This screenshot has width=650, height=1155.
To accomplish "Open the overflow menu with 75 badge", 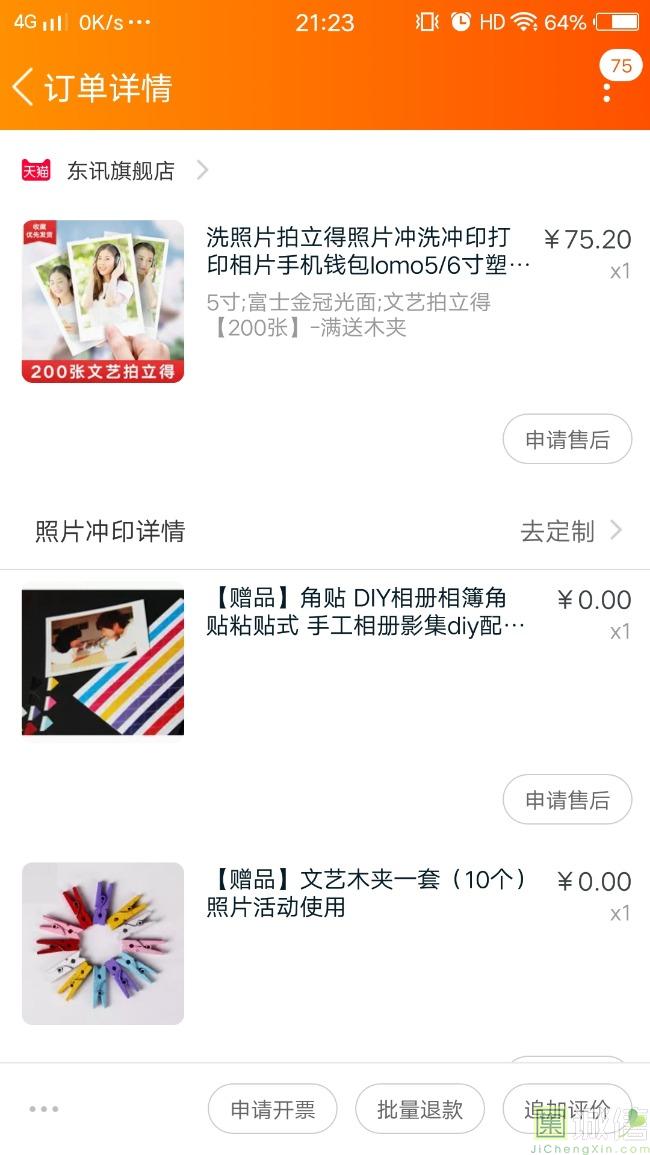I will click(607, 88).
